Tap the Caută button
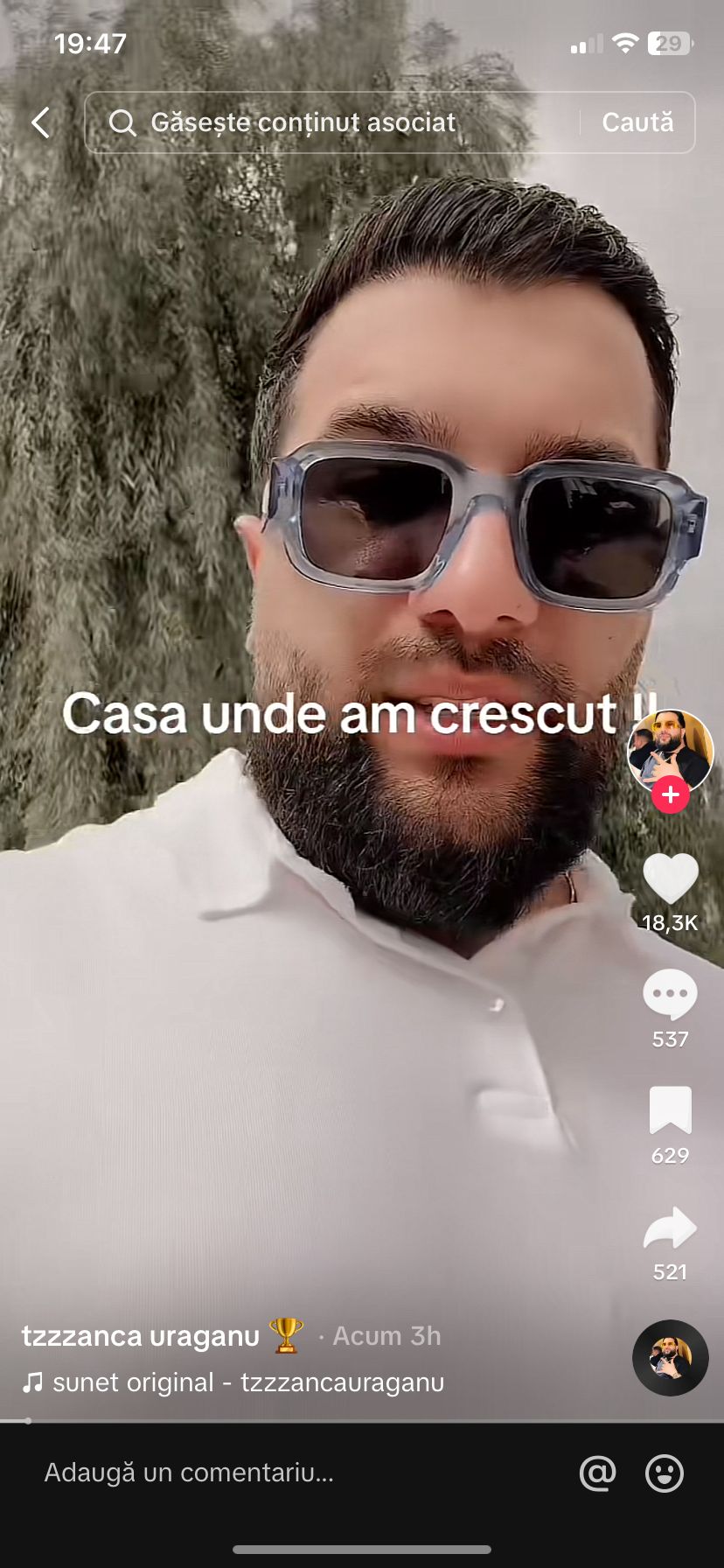The width and height of the screenshot is (724, 1568). point(637,122)
